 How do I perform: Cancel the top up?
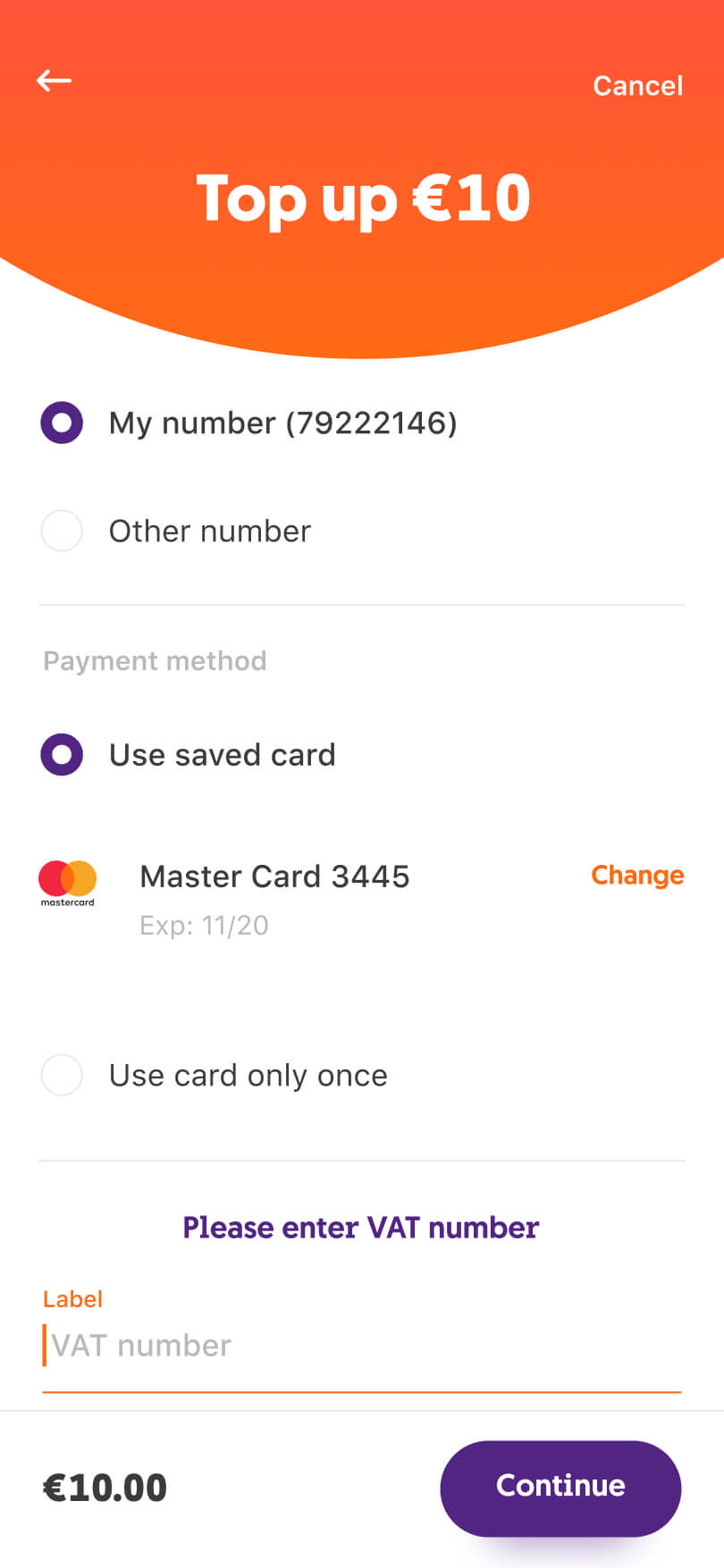(637, 86)
